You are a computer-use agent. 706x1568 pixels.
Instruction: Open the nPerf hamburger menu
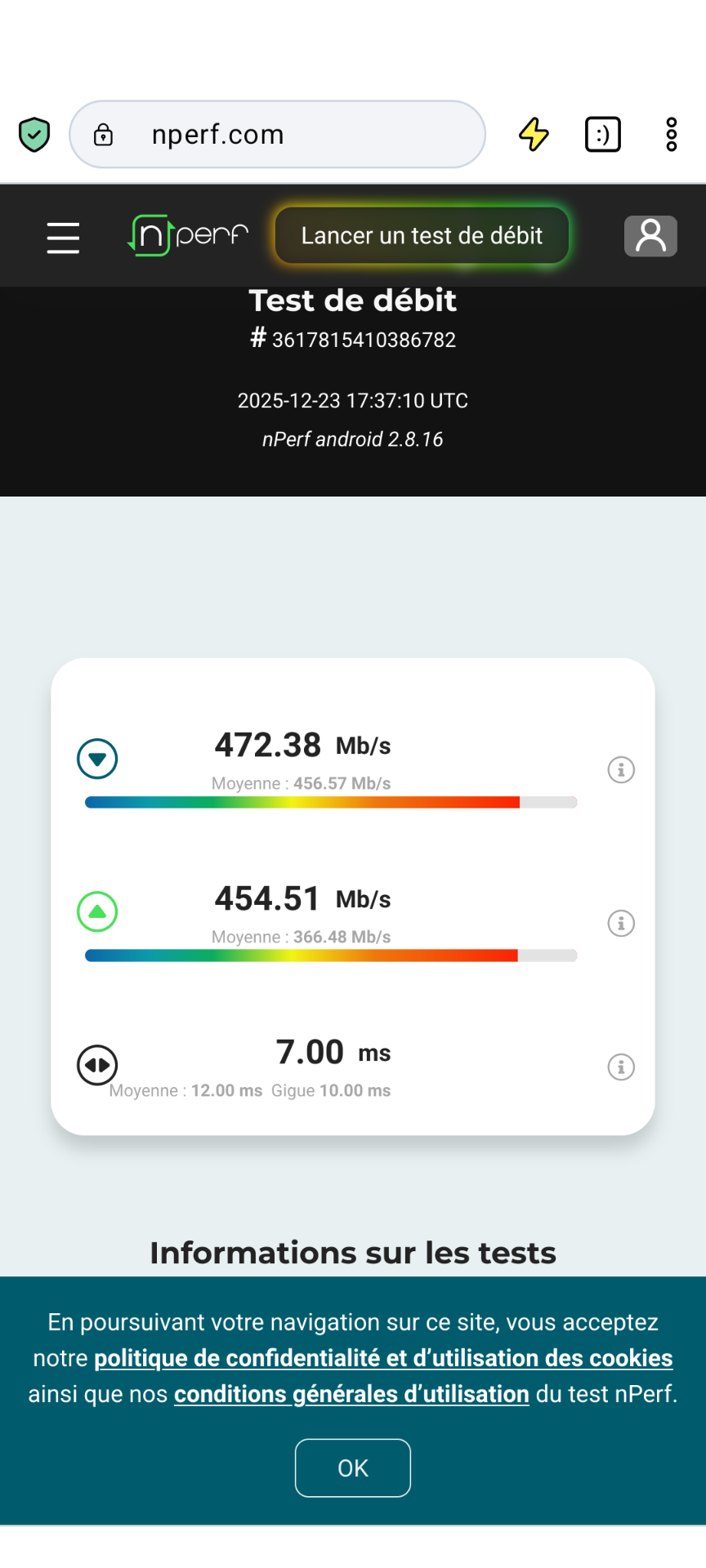[x=63, y=238]
